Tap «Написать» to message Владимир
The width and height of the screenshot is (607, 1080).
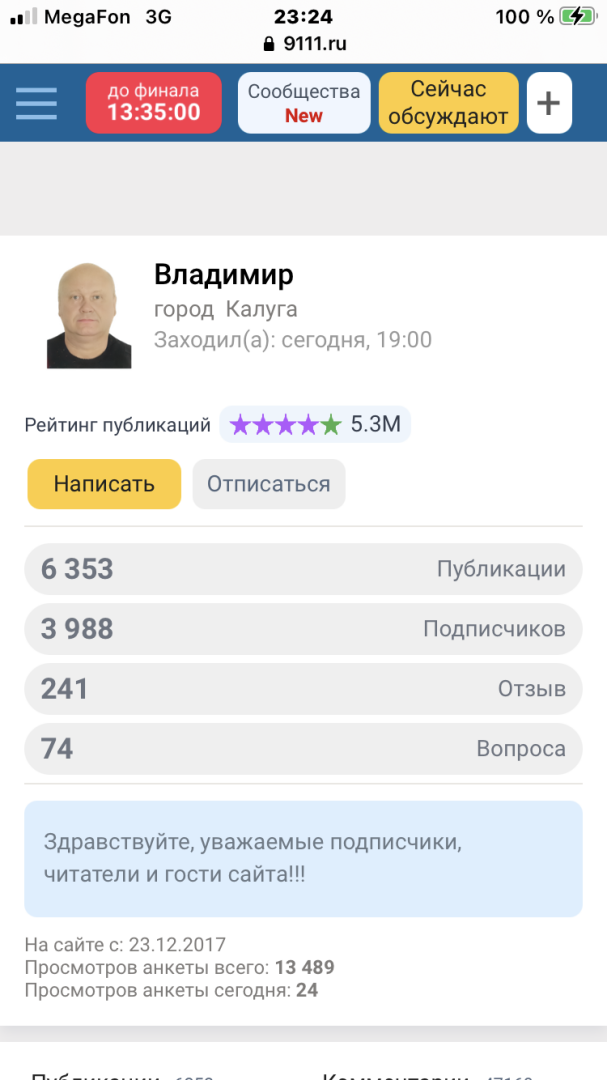104,484
